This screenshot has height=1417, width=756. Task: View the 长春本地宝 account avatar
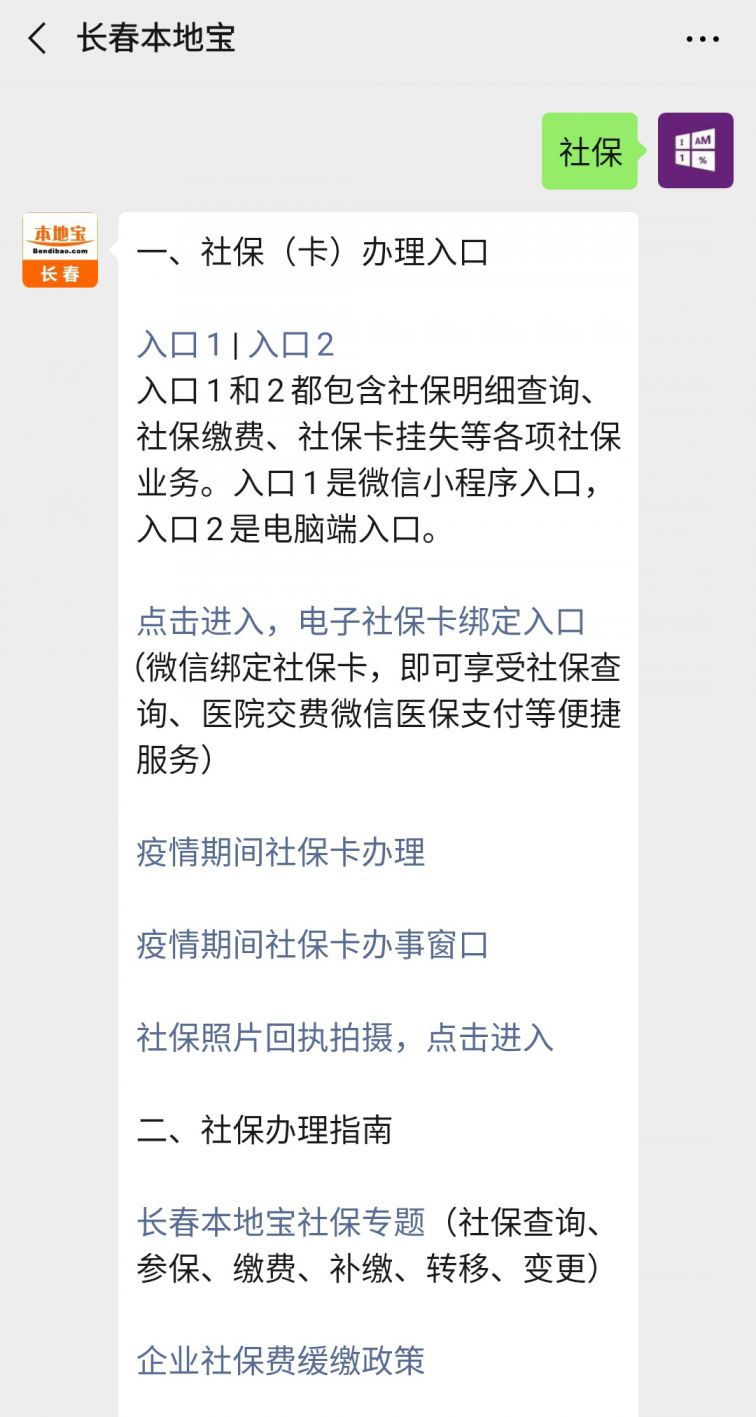coord(60,250)
